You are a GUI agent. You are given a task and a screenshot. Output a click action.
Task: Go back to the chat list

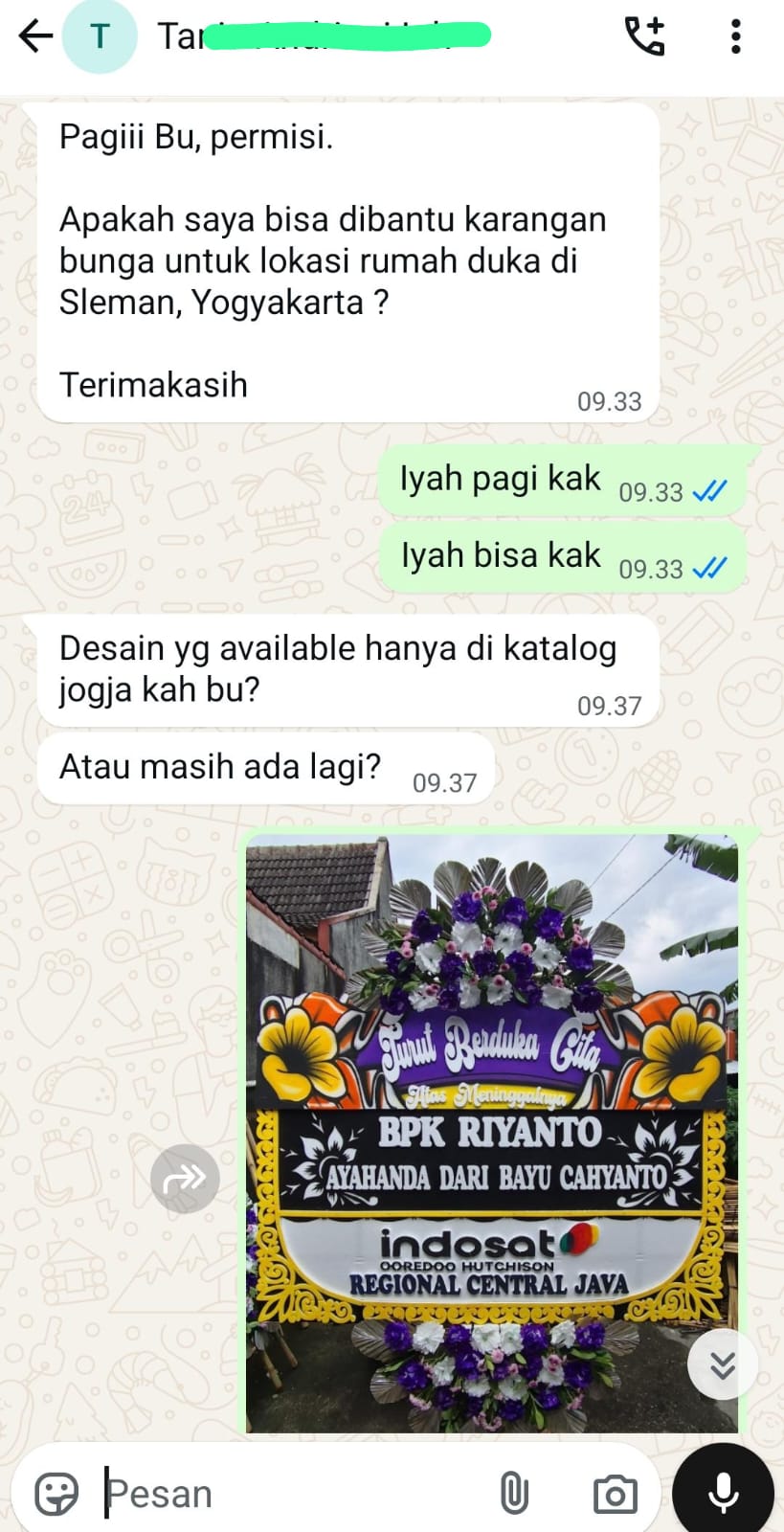[35, 37]
